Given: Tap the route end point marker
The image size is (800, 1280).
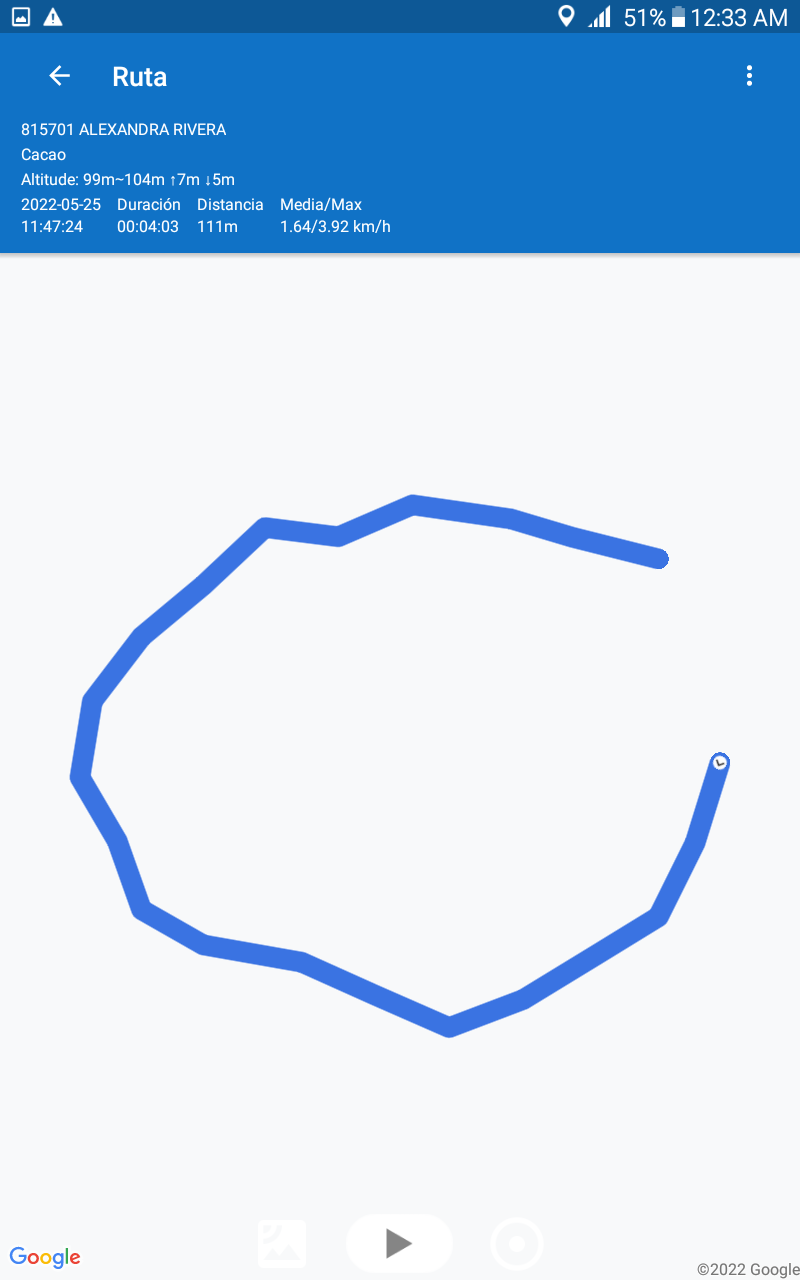Looking at the screenshot, I should click(720, 763).
